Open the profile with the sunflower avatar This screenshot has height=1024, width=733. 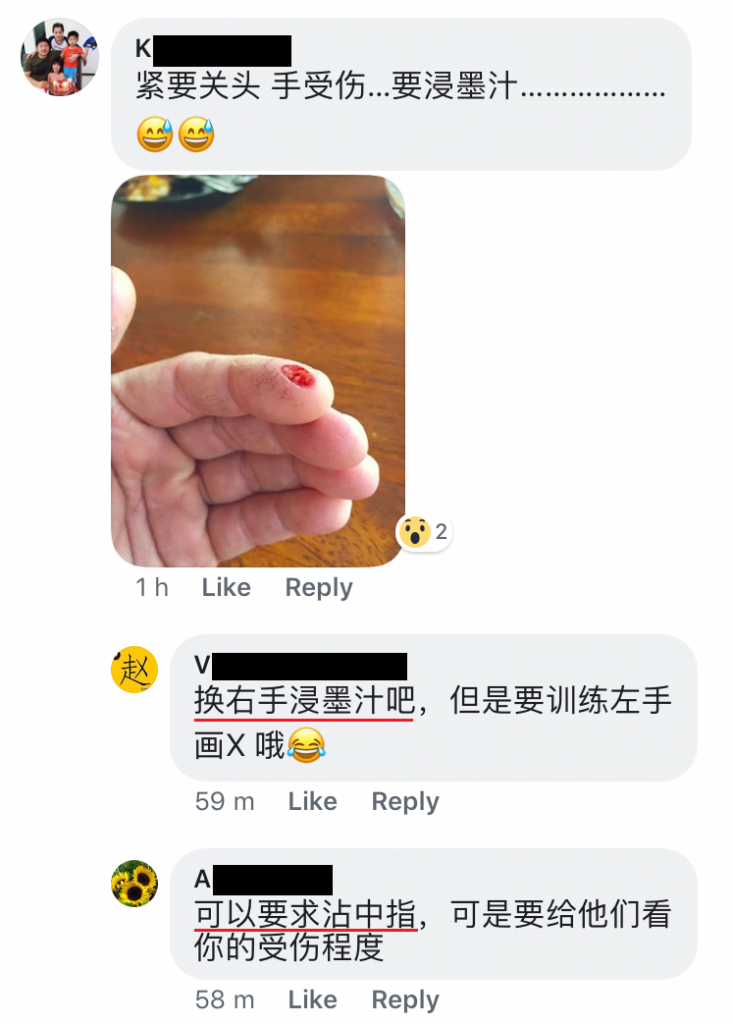[x=135, y=883]
